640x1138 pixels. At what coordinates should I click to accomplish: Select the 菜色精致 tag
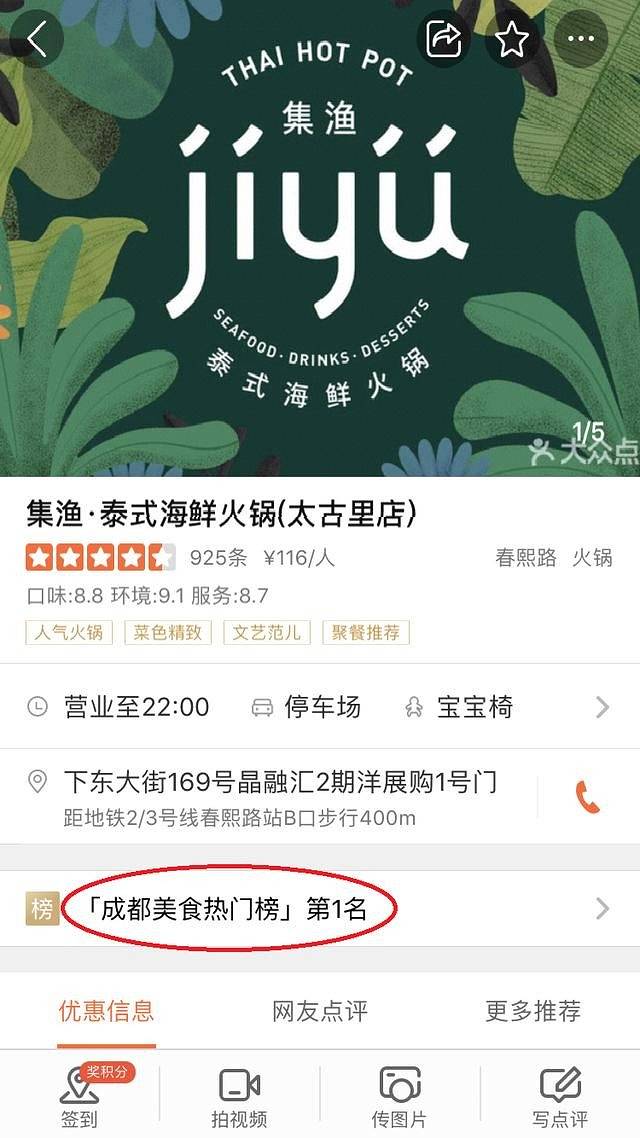pos(168,633)
